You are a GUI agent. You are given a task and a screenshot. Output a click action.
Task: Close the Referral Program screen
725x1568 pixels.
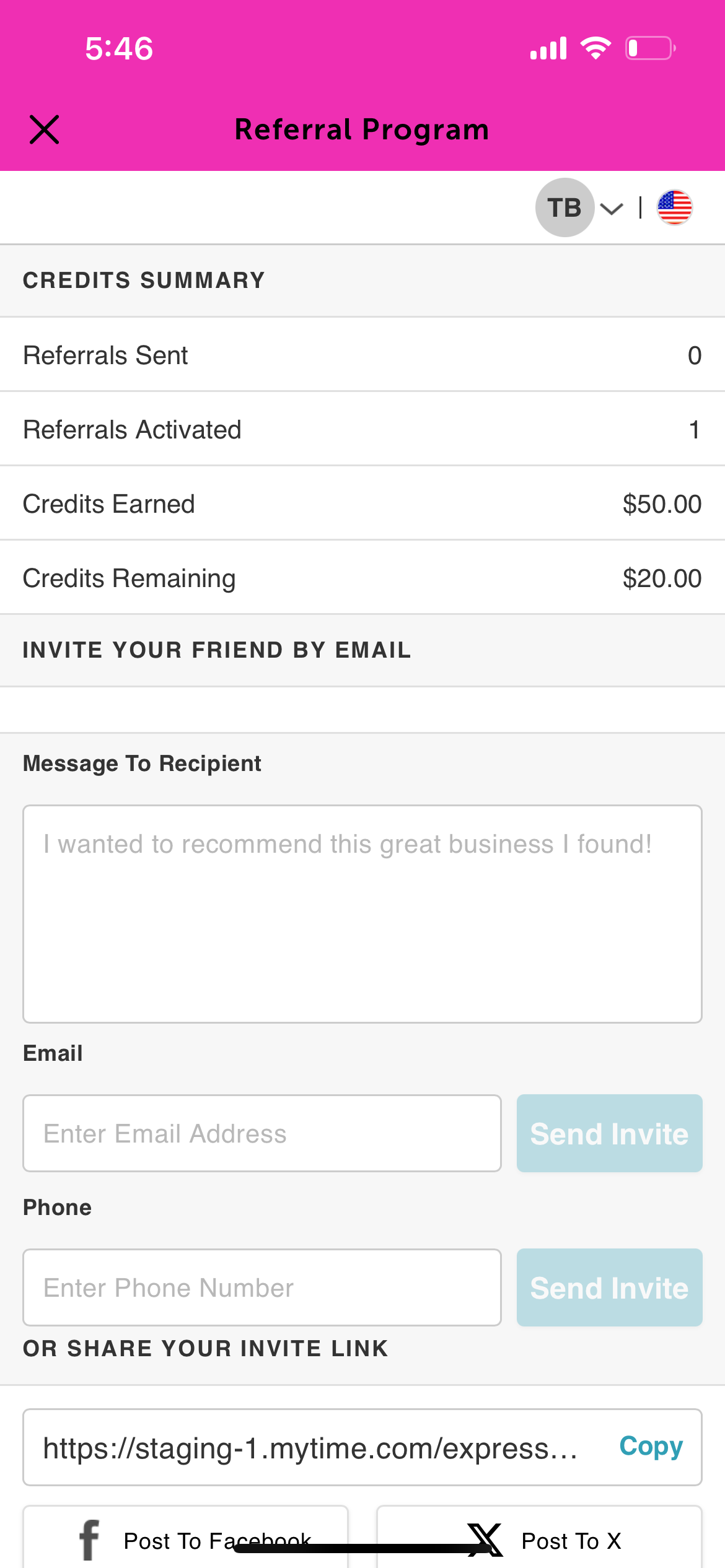(x=45, y=129)
